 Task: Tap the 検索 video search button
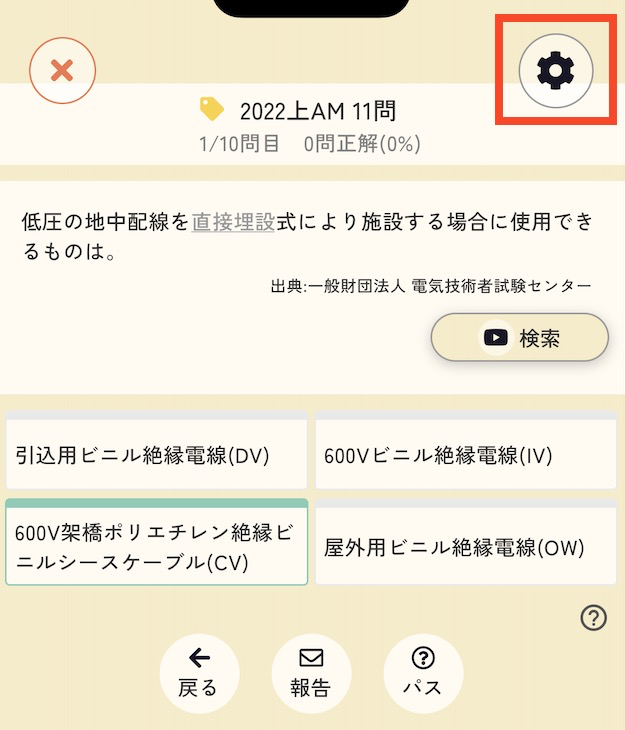(x=519, y=338)
